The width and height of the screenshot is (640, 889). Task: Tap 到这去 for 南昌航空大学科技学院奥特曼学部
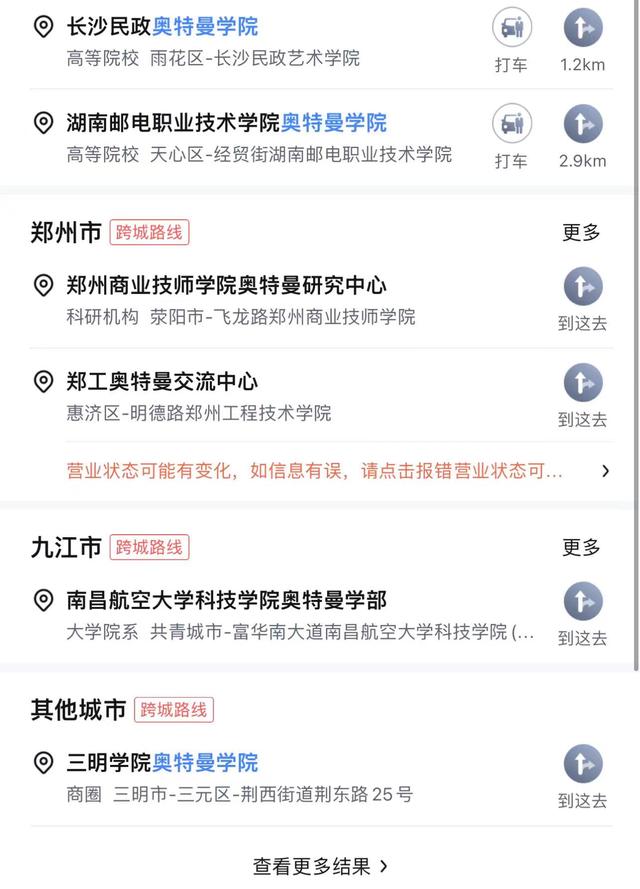coord(583,612)
